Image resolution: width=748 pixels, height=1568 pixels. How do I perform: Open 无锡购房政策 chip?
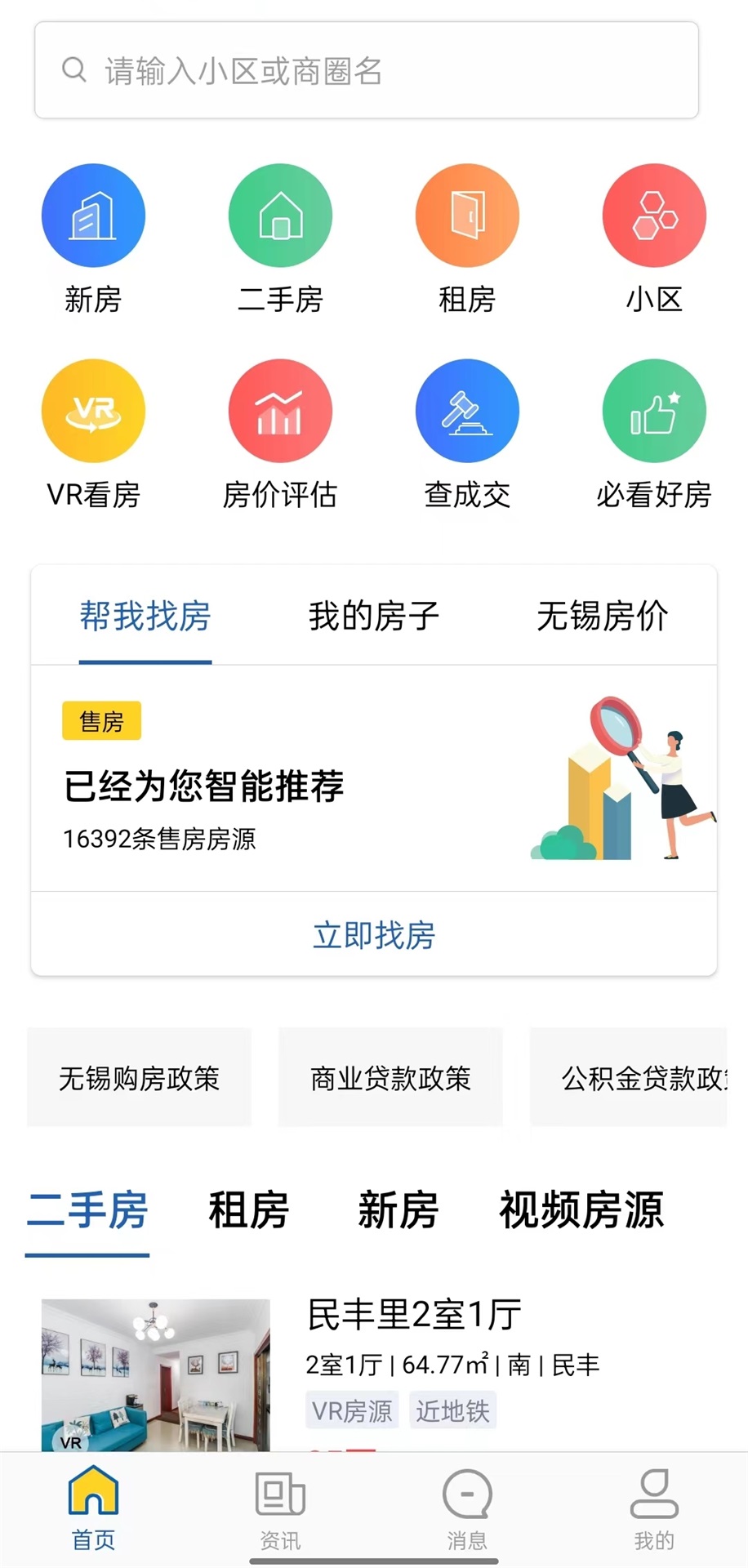tap(140, 1078)
